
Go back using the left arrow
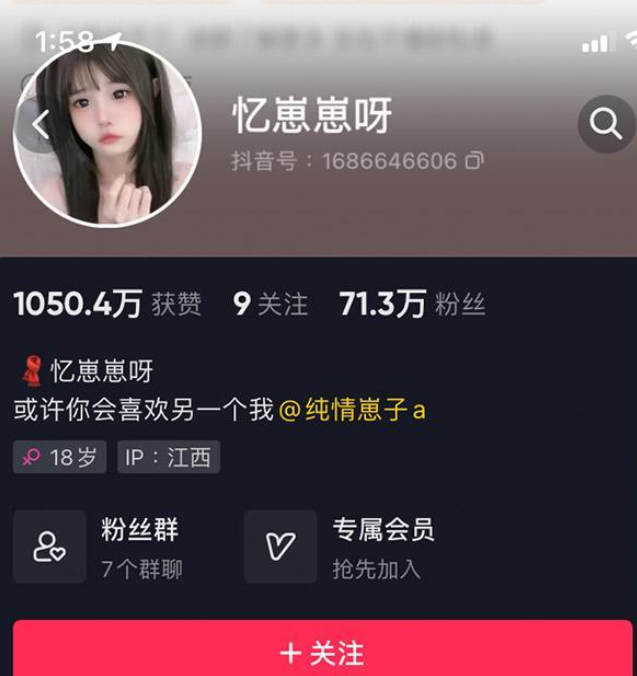click(x=40, y=125)
